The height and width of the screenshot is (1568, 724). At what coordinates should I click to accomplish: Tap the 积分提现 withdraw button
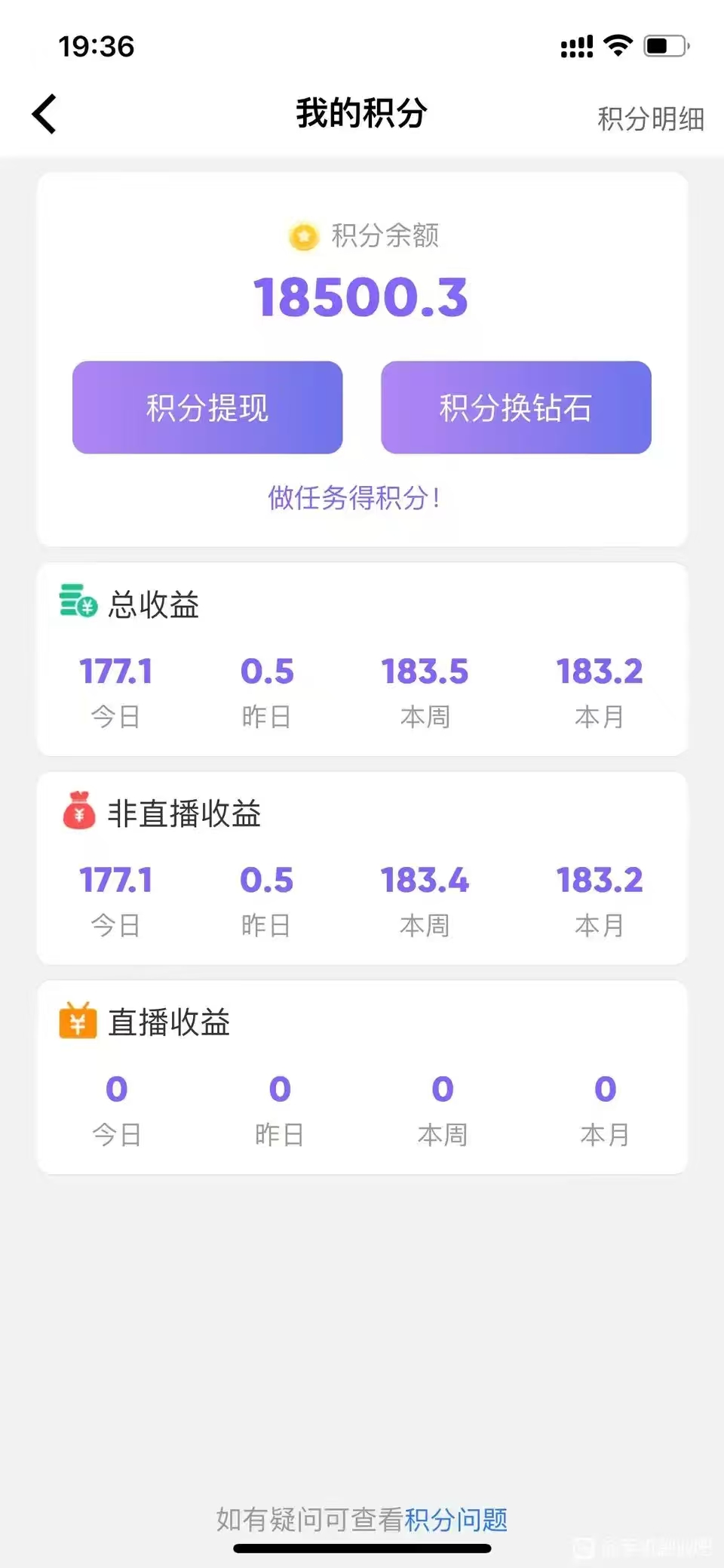coord(207,407)
